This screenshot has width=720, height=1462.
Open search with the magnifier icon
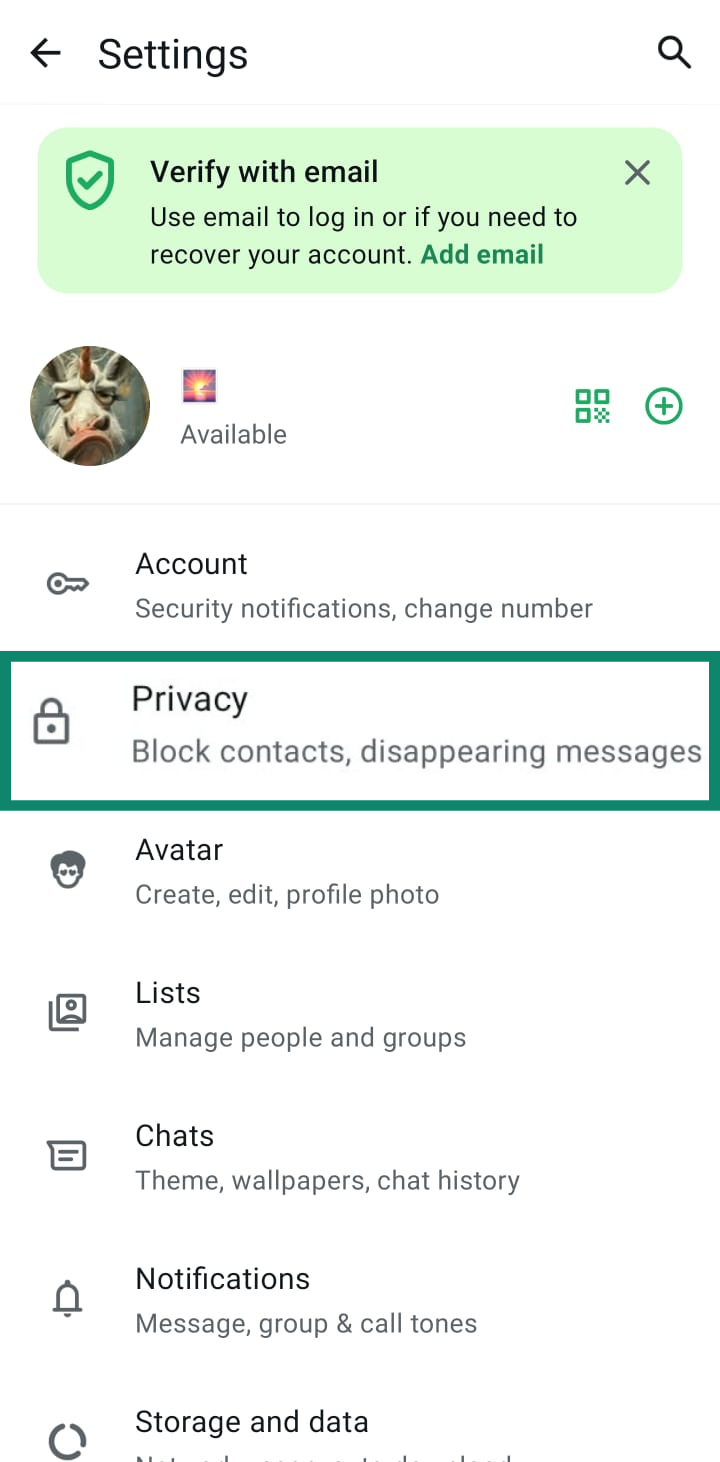point(674,52)
